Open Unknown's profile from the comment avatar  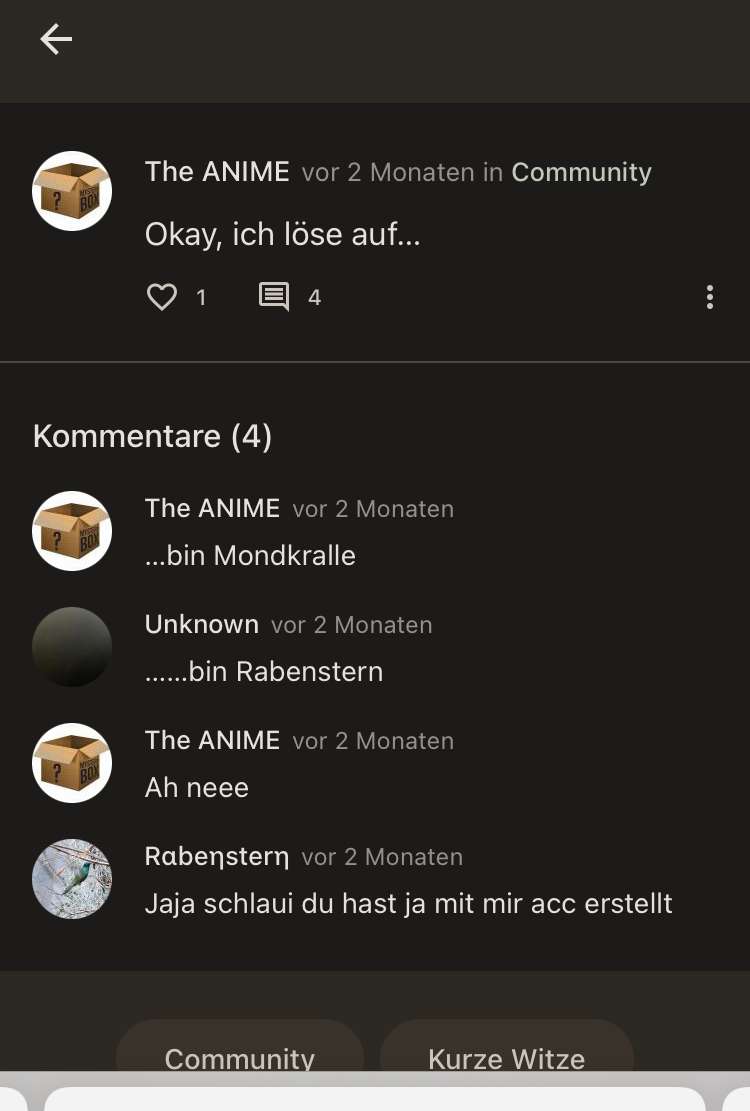[x=72, y=647]
